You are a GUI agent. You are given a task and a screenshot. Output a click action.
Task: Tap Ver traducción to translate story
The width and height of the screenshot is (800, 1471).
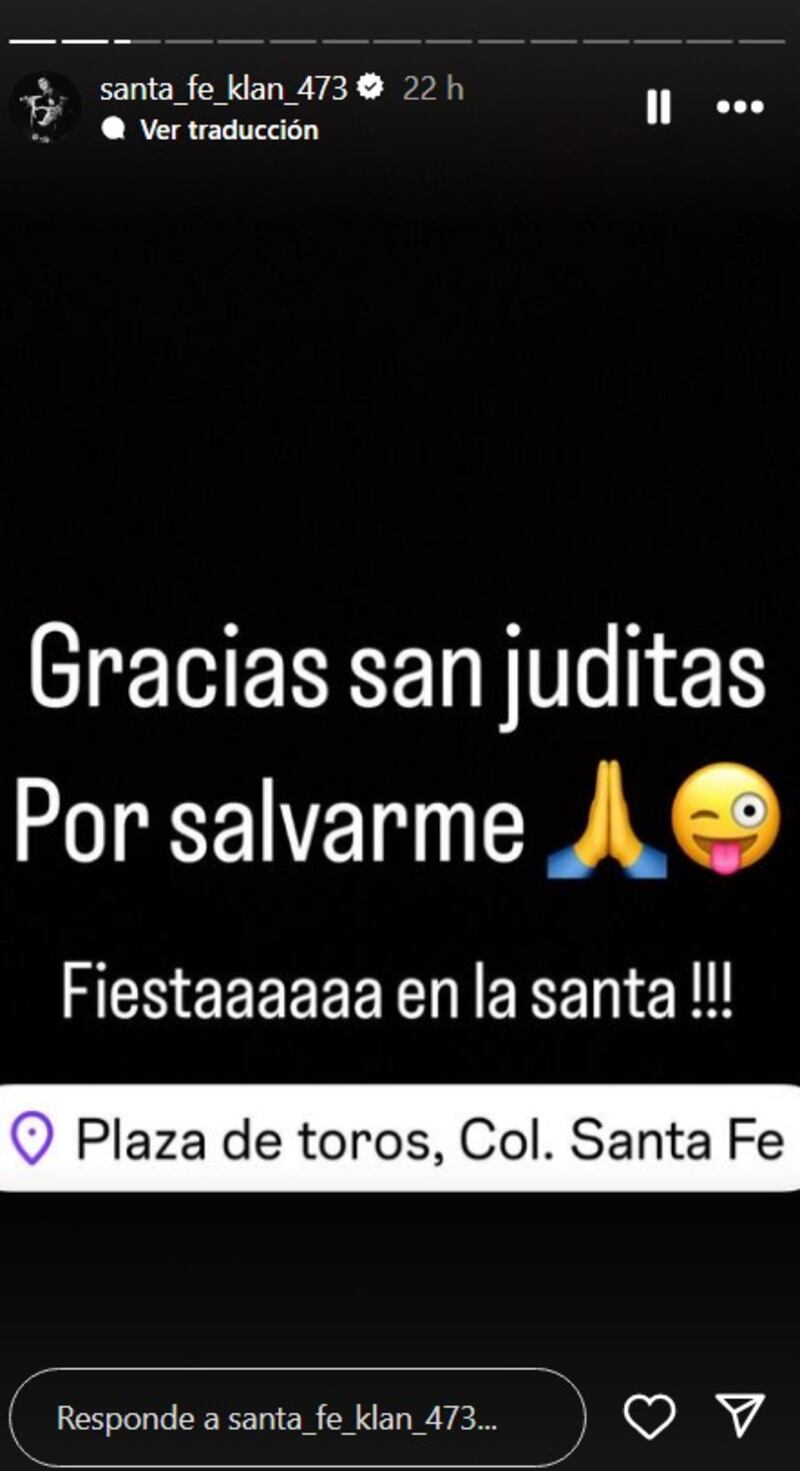(x=228, y=130)
